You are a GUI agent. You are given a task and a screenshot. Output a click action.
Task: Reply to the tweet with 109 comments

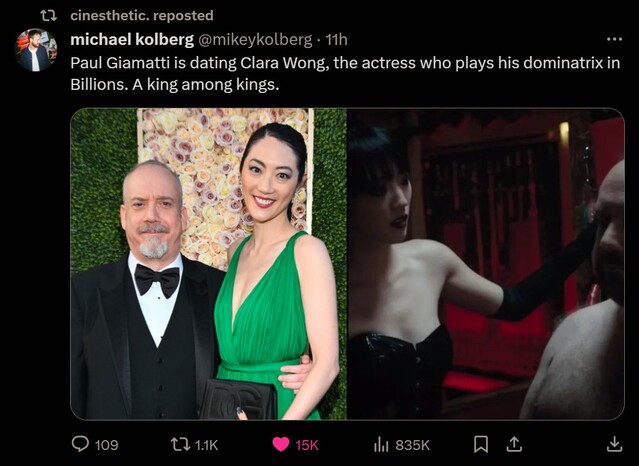81,444
